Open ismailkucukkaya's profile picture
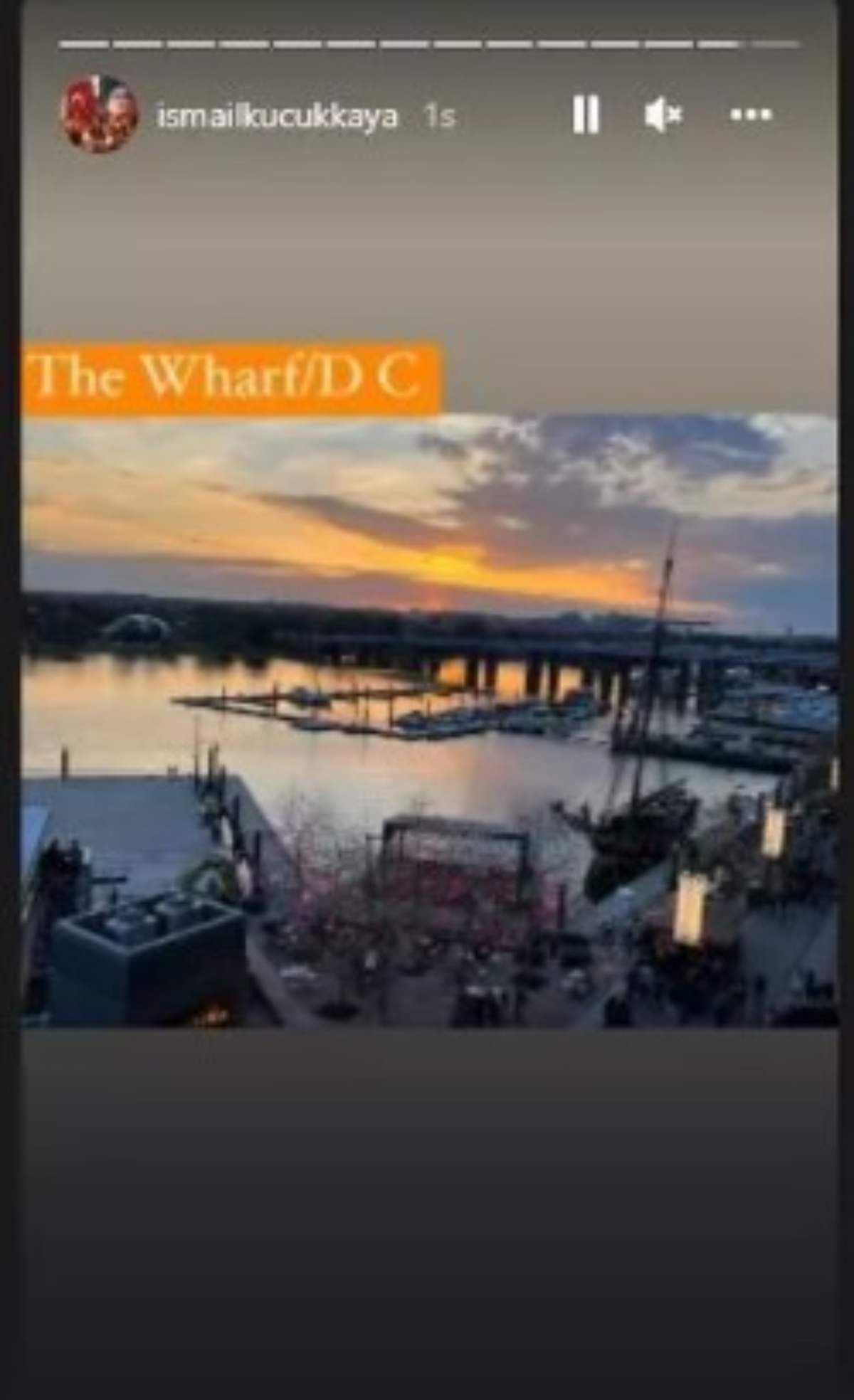The image size is (854, 1400). click(100, 114)
